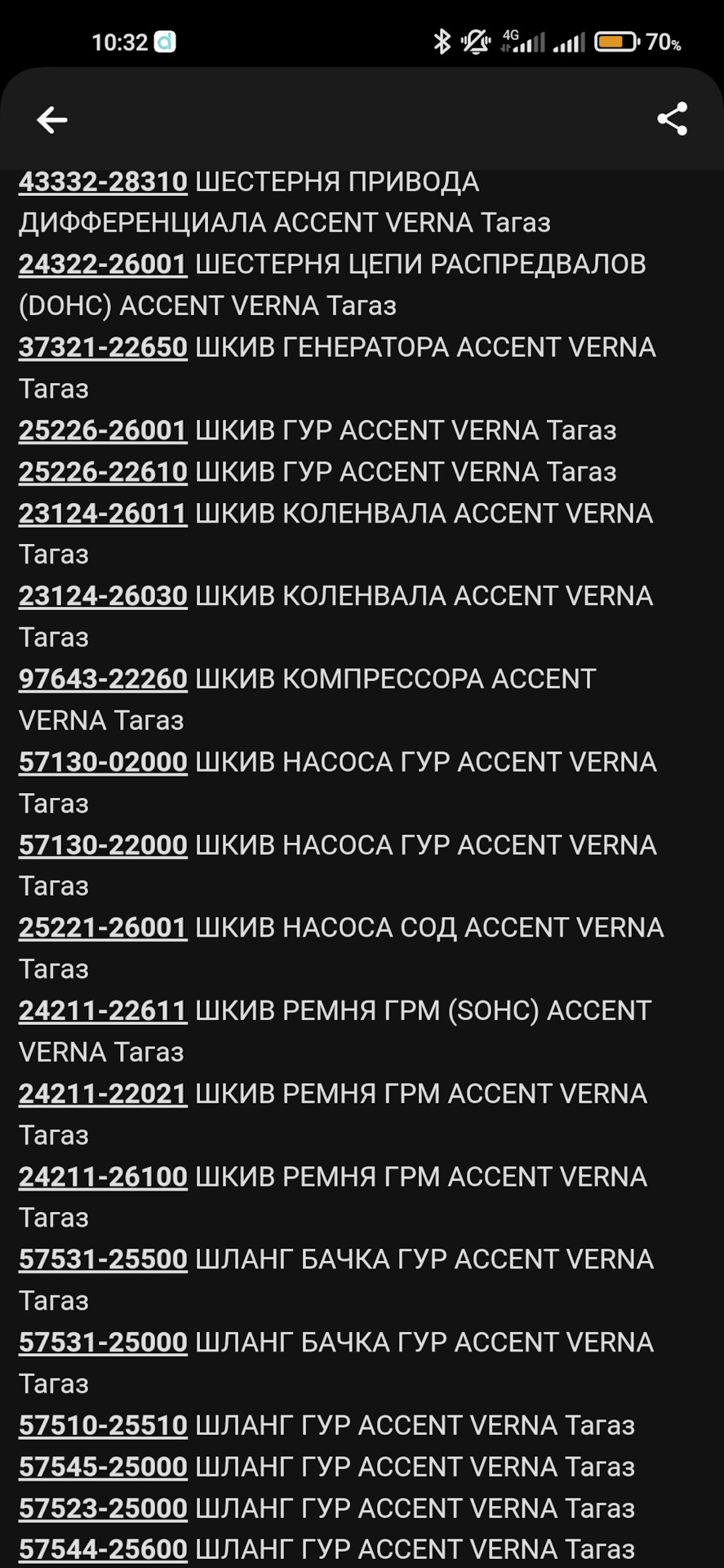Open the 24211-22611 SOHC pulley link
This screenshot has width=724, height=1568.
103,1010
